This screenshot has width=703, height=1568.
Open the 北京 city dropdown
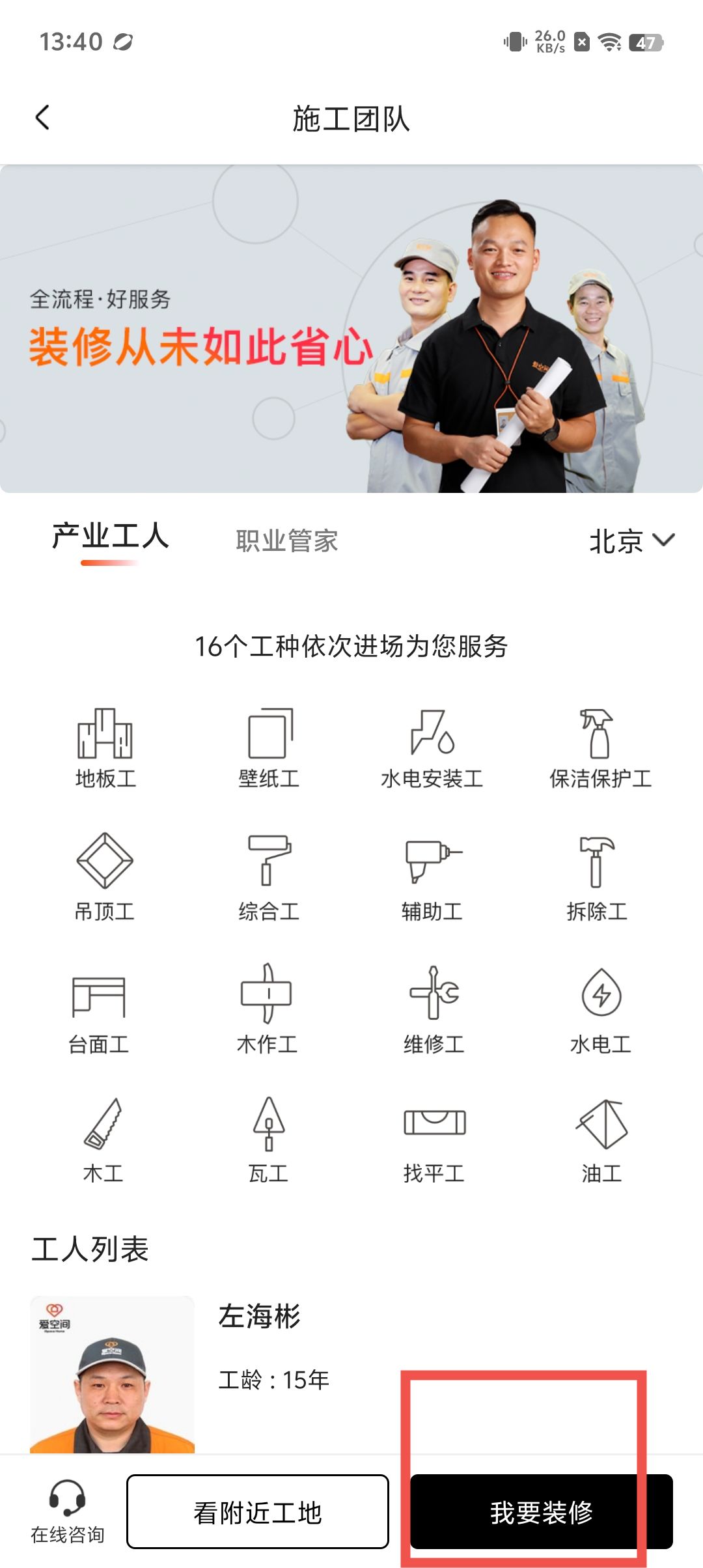click(631, 540)
